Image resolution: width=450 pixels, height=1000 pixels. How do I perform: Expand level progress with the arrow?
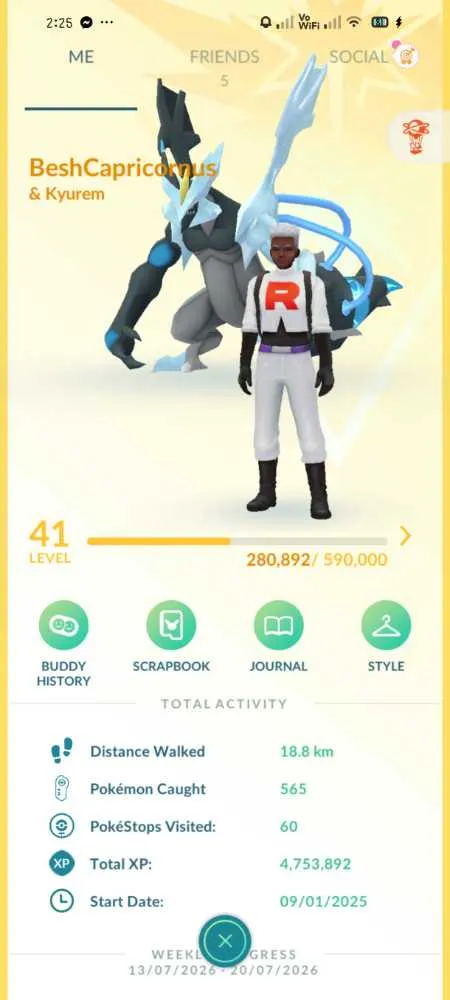405,536
